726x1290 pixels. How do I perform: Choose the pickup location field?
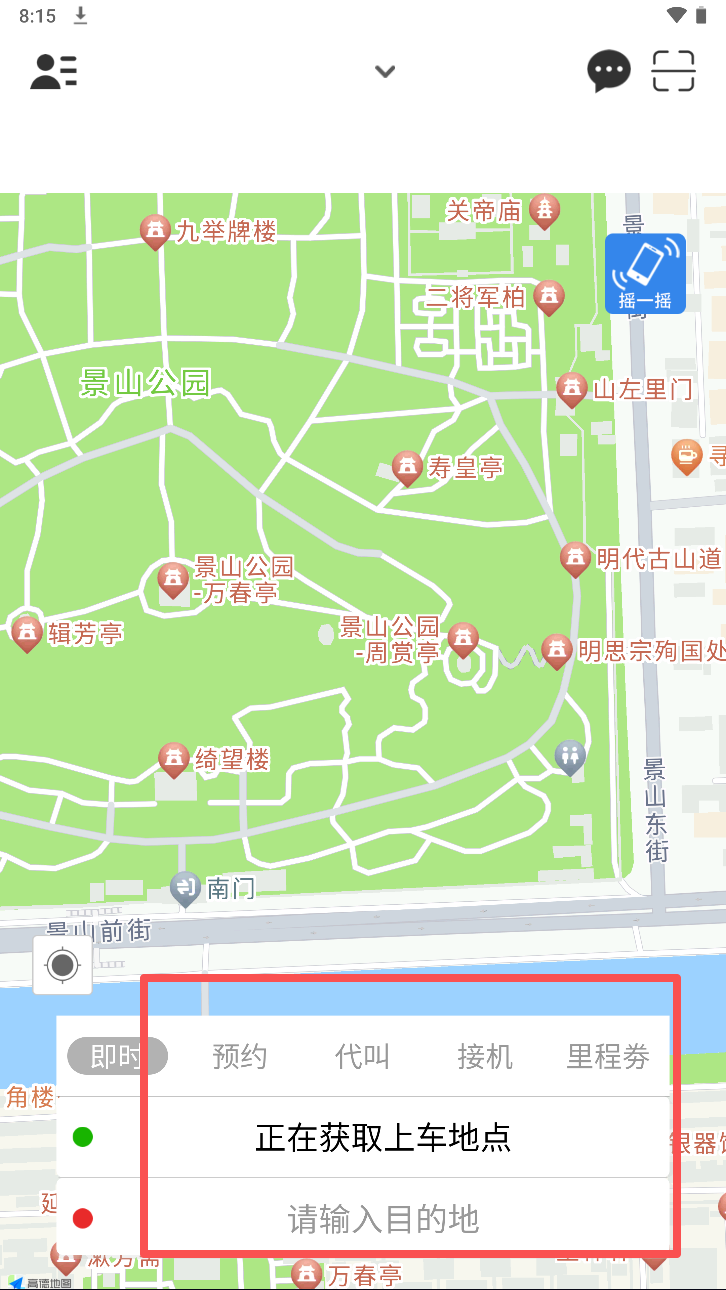coord(383,1137)
